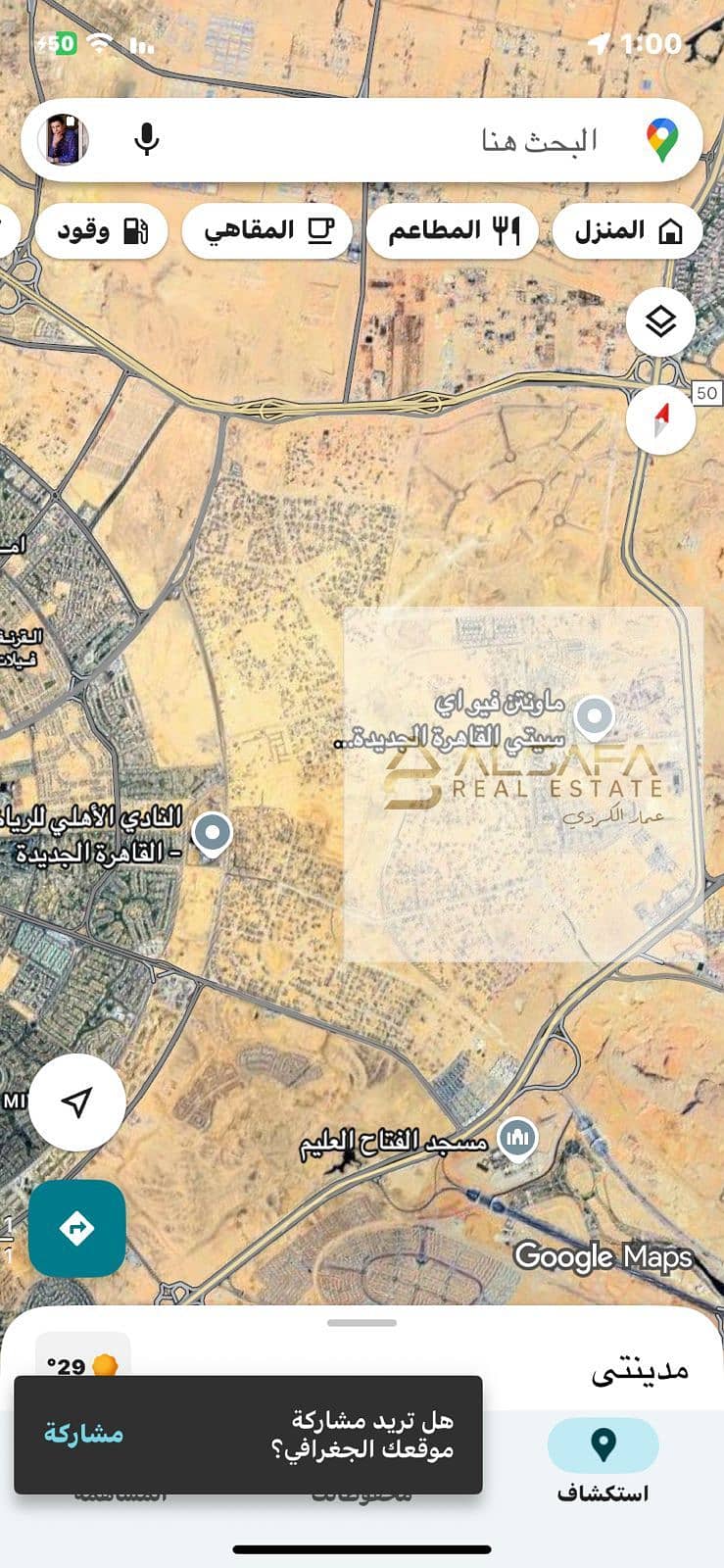Filter by المطاعم (Restaurants) chip
The image size is (724, 1568).
(453, 231)
